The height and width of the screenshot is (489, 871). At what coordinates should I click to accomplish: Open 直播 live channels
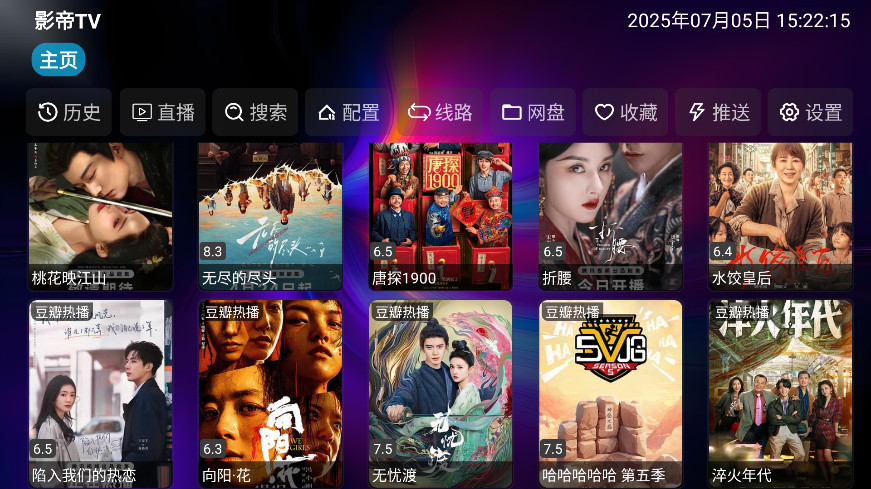163,112
